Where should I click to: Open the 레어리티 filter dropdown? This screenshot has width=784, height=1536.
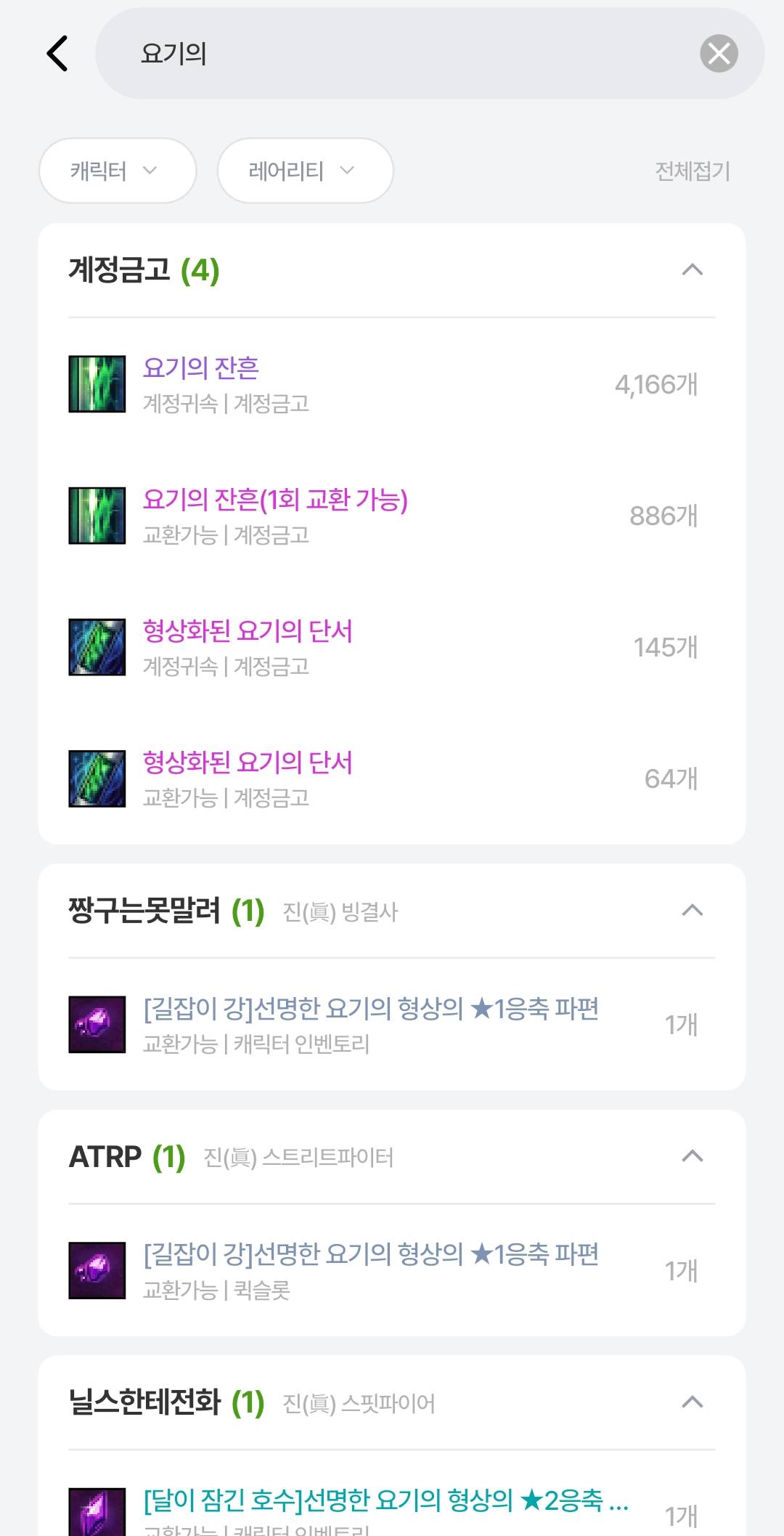(x=305, y=171)
